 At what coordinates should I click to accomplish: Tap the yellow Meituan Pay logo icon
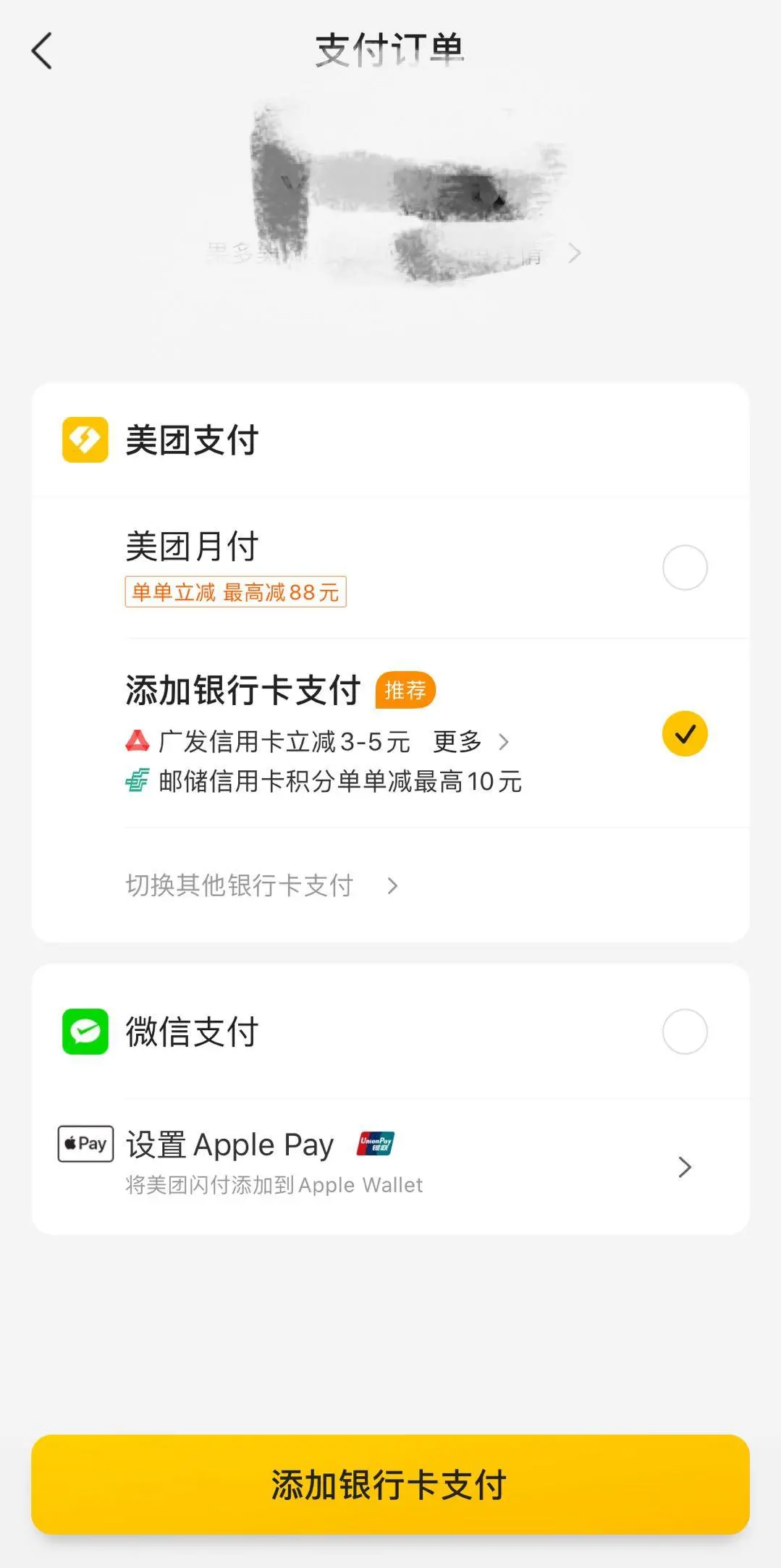(x=84, y=439)
